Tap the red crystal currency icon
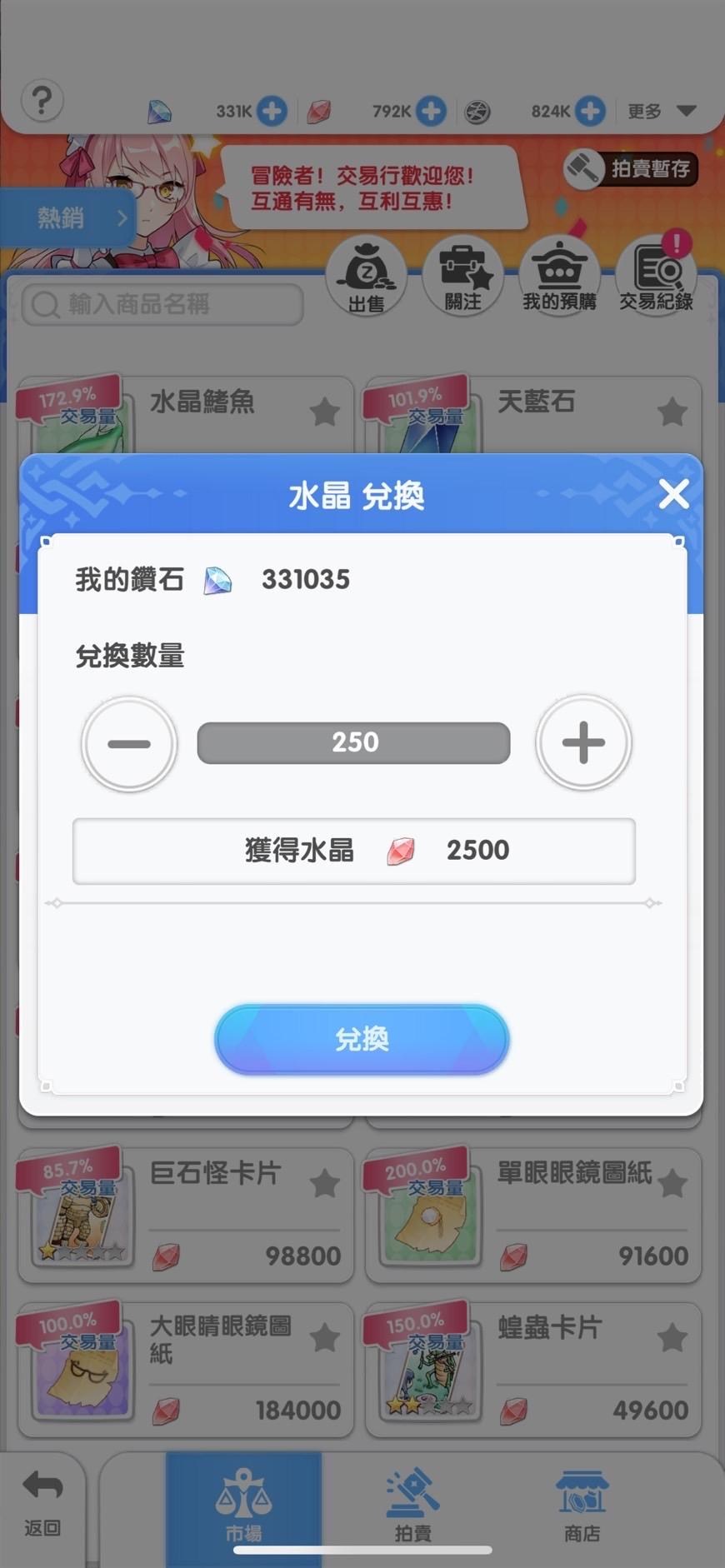The height and width of the screenshot is (1568, 725). pos(319,111)
